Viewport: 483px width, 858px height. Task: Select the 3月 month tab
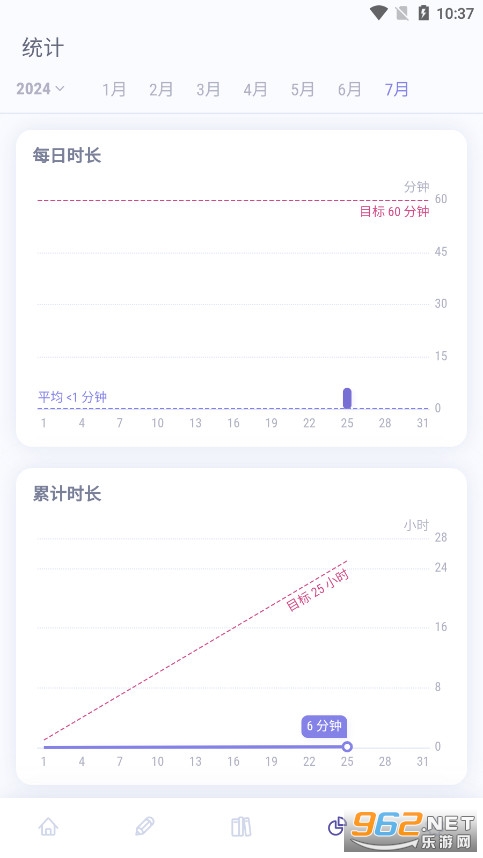[x=208, y=89]
